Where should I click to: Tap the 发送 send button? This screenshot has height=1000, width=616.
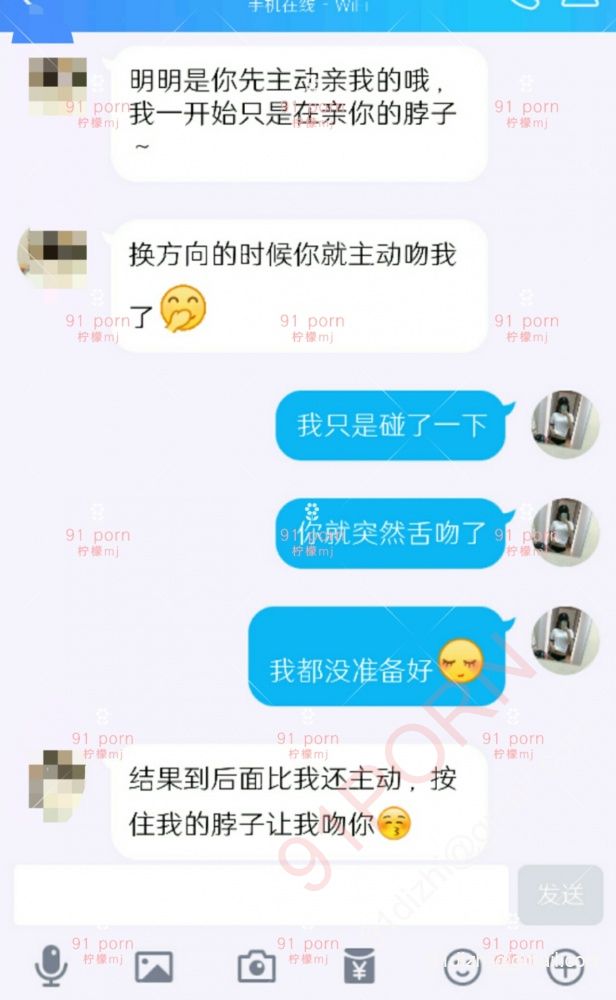[x=560, y=894]
